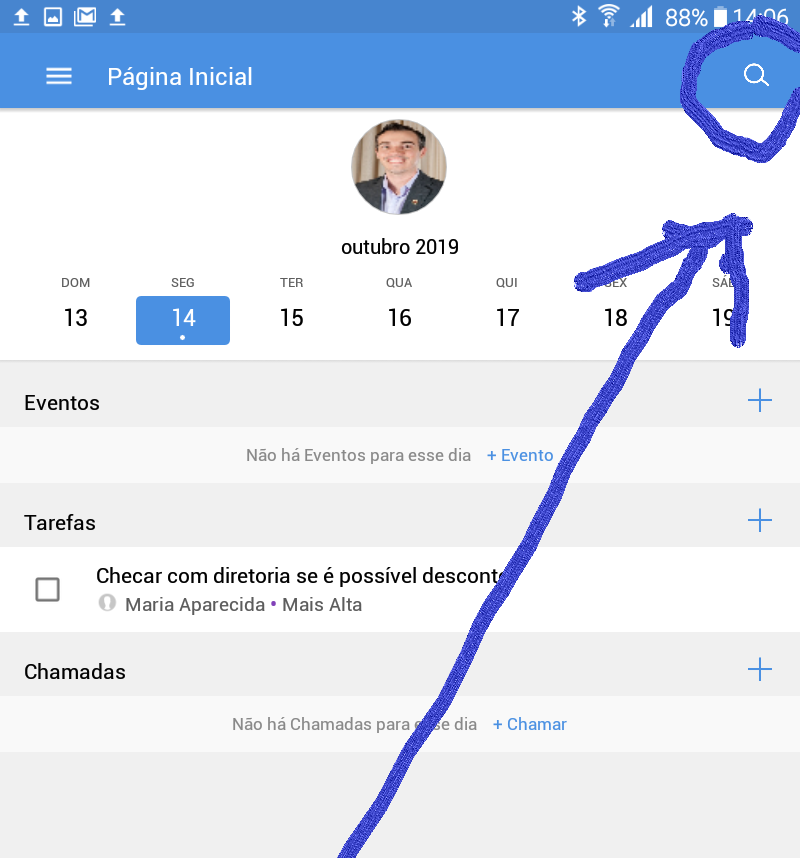Image resolution: width=800 pixels, height=858 pixels.
Task: Select Tuesday the 15th
Action: [291, 318]
